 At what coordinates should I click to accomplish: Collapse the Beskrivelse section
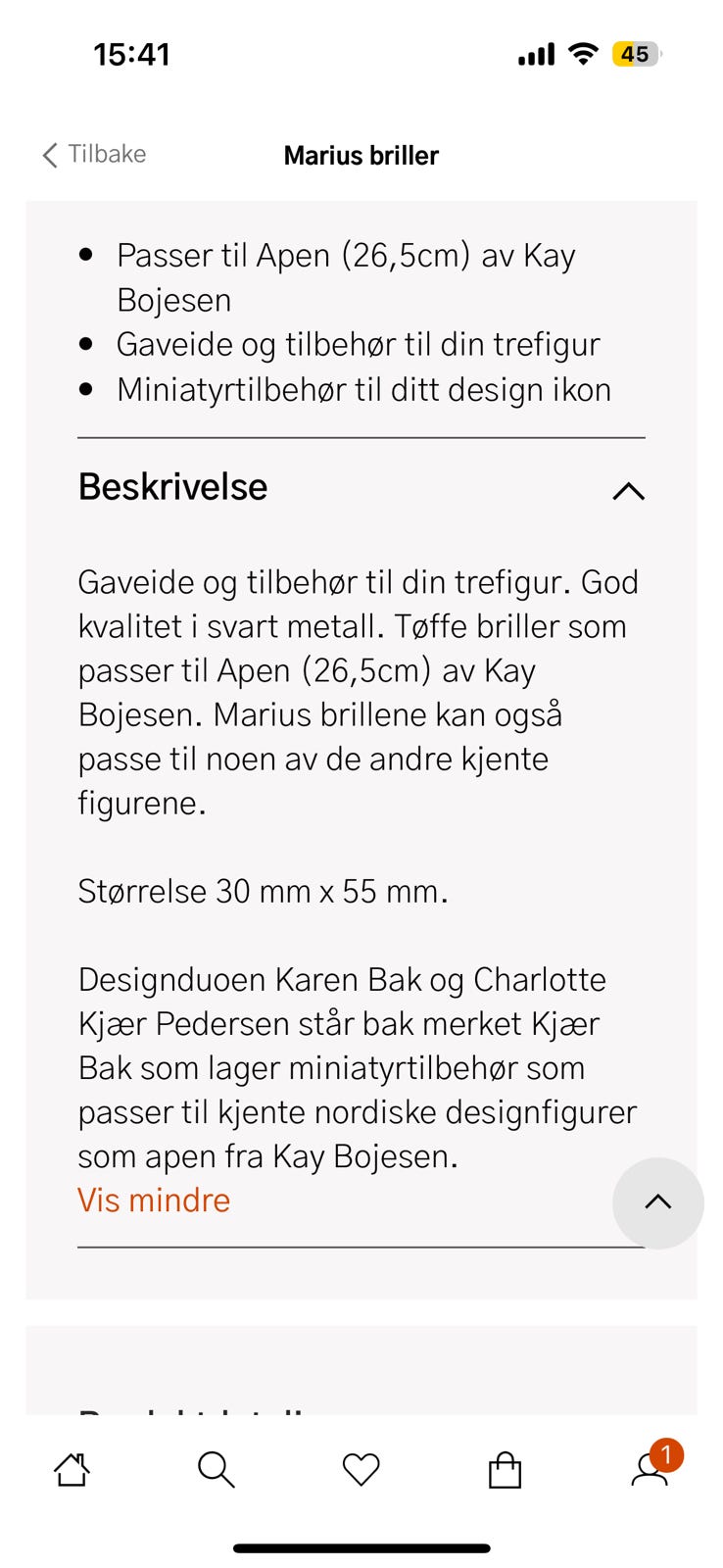click(628, 491)
